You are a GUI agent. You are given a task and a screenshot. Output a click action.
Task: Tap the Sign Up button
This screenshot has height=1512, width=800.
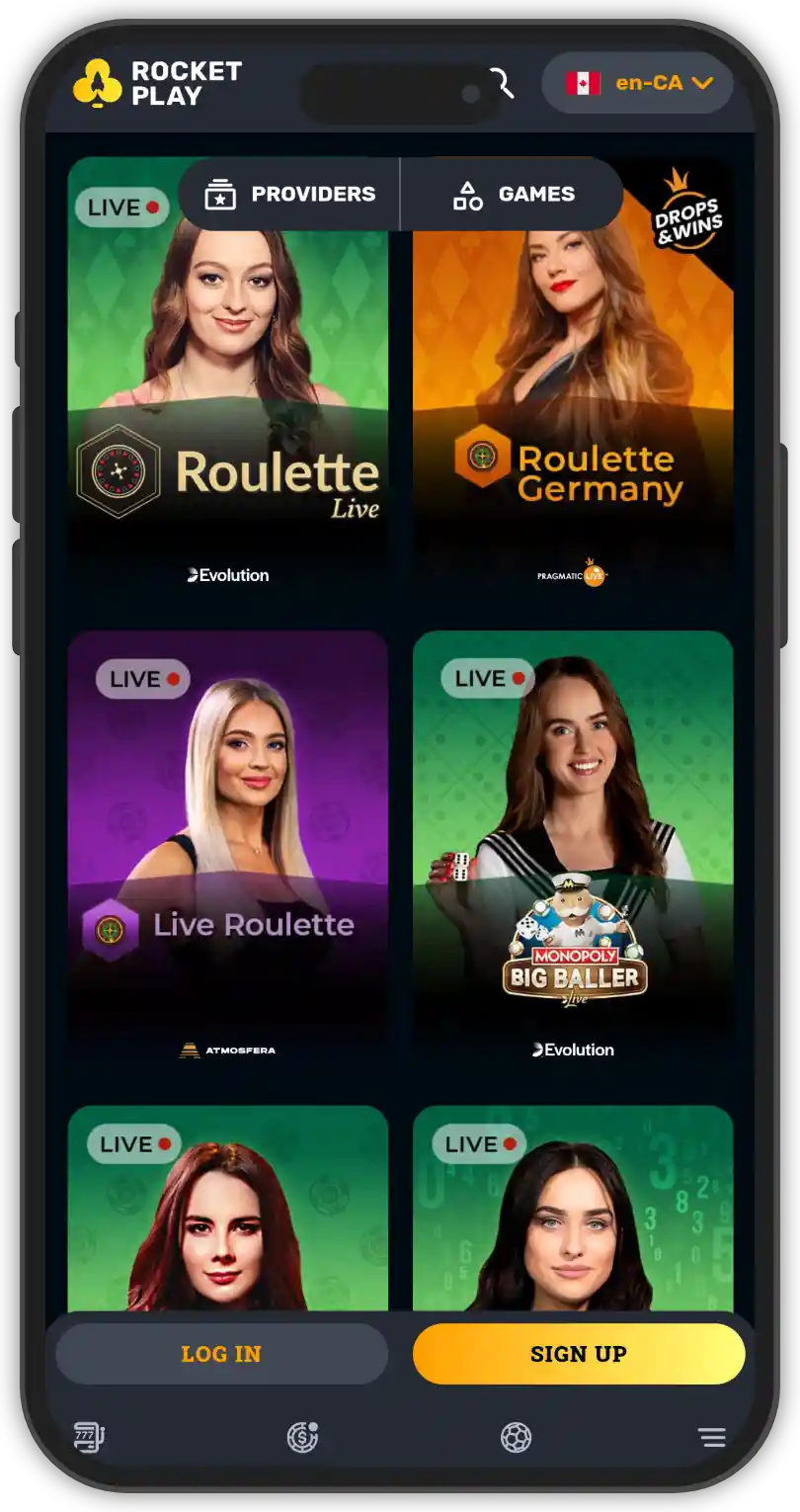point(579,1354)
